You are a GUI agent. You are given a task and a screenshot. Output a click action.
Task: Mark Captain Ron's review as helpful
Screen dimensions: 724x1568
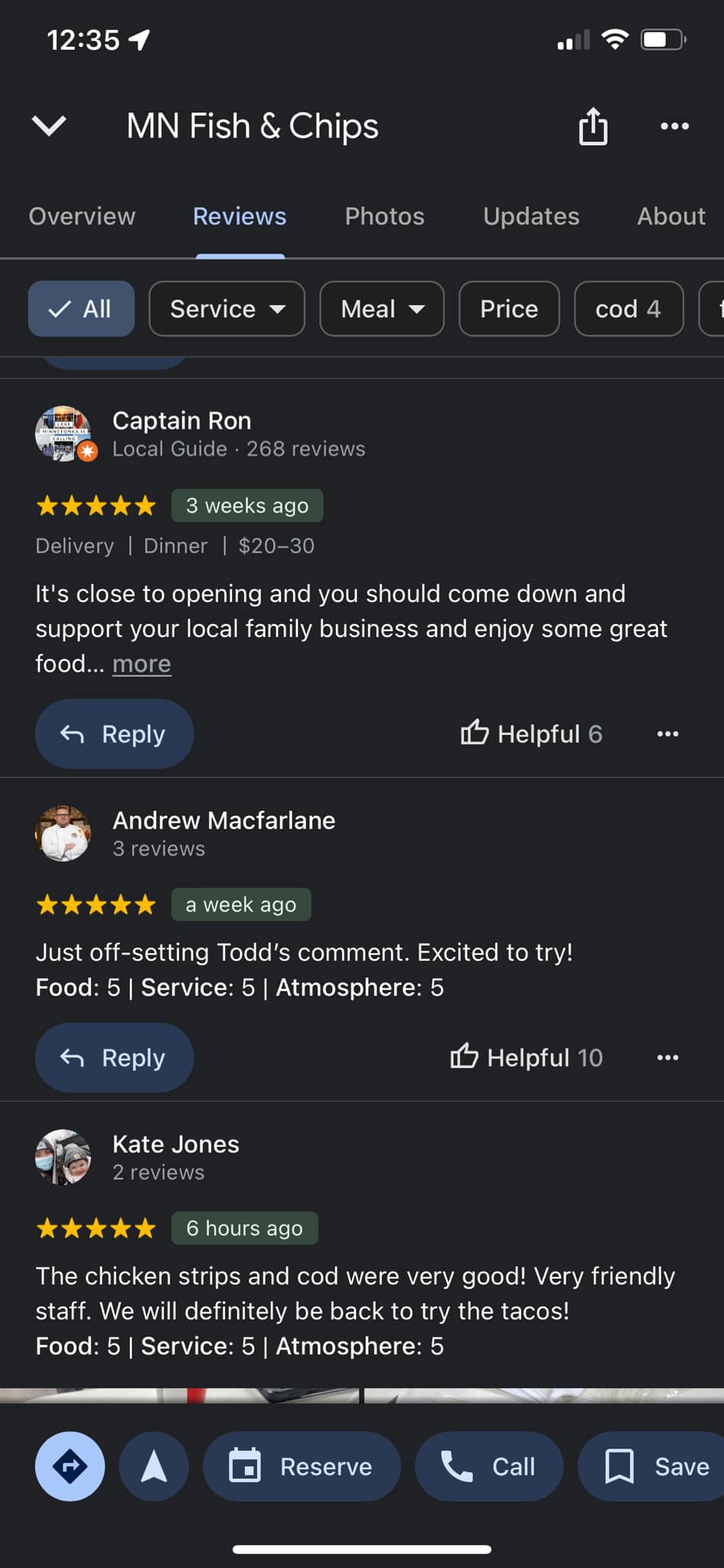coord(531,734)
